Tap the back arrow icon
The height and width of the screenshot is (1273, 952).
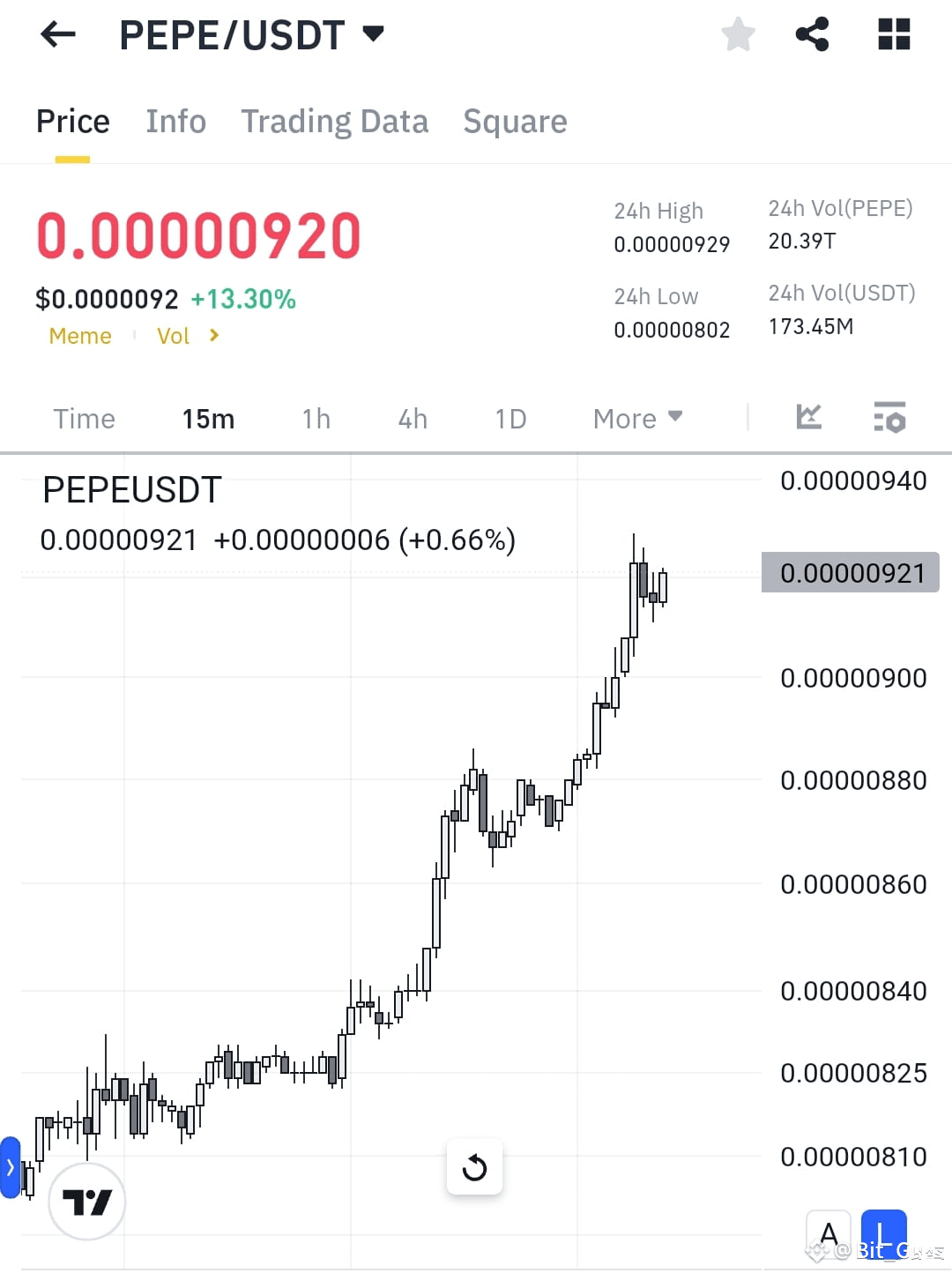click(x=56, y=33)
